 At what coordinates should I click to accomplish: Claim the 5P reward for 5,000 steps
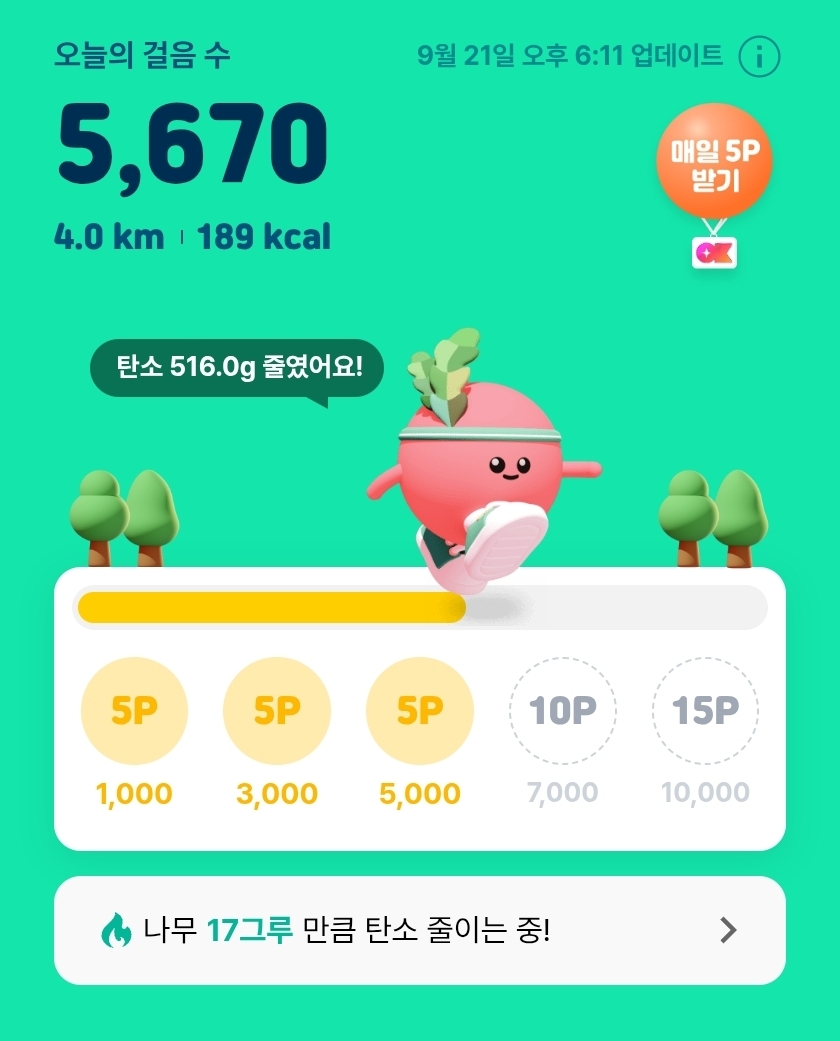(420, 711)
